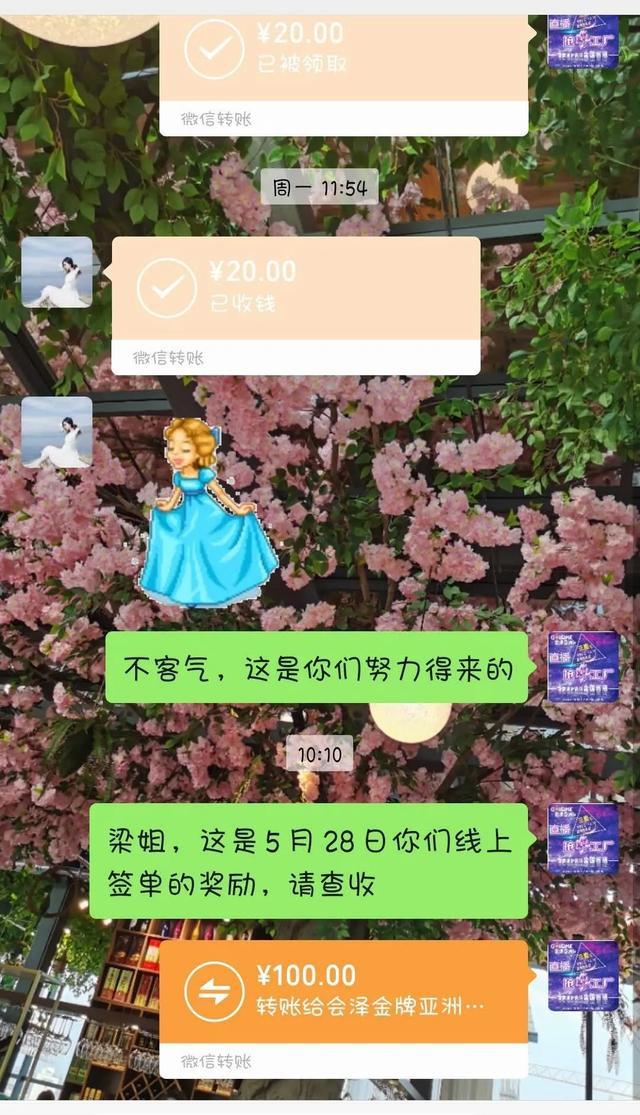Viewport: 640px width, 1115px height.
Task: Open sender avatar beside 梁姐 message
Action: coord(583,838)
